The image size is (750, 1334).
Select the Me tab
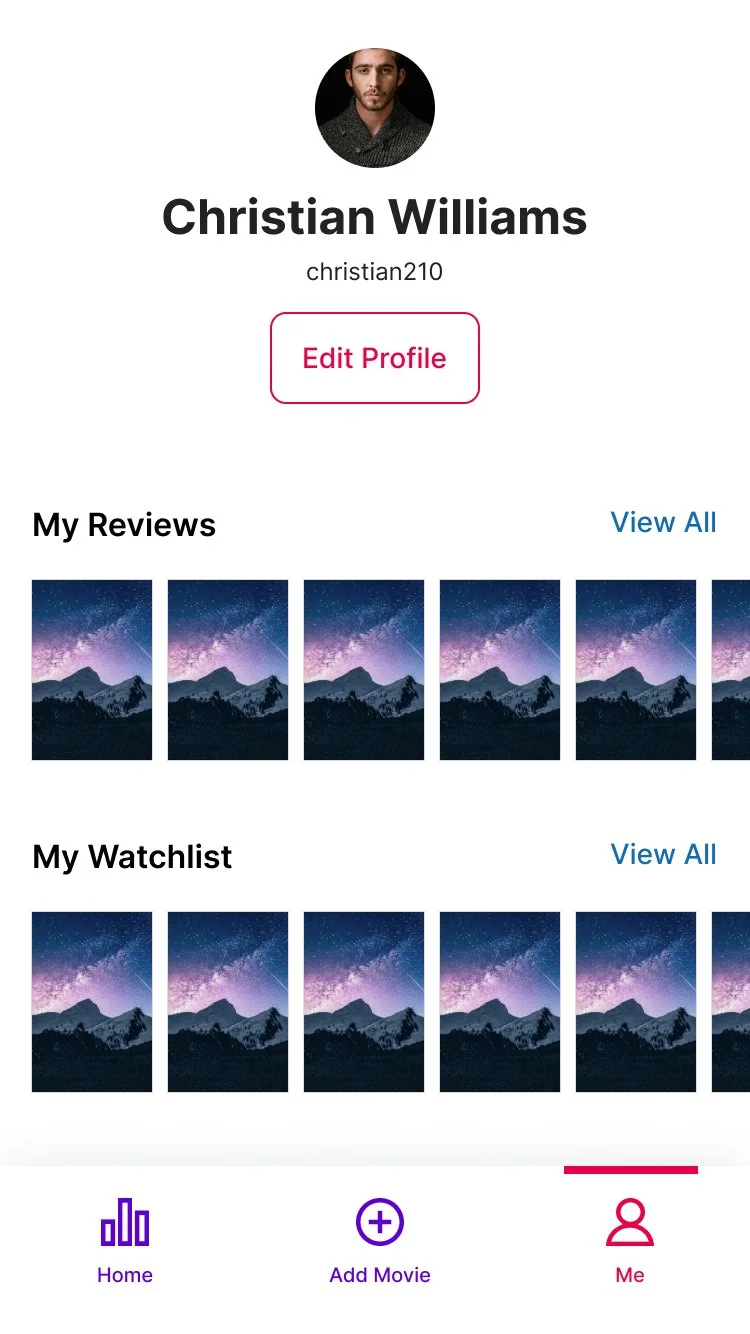[630, 1240]
